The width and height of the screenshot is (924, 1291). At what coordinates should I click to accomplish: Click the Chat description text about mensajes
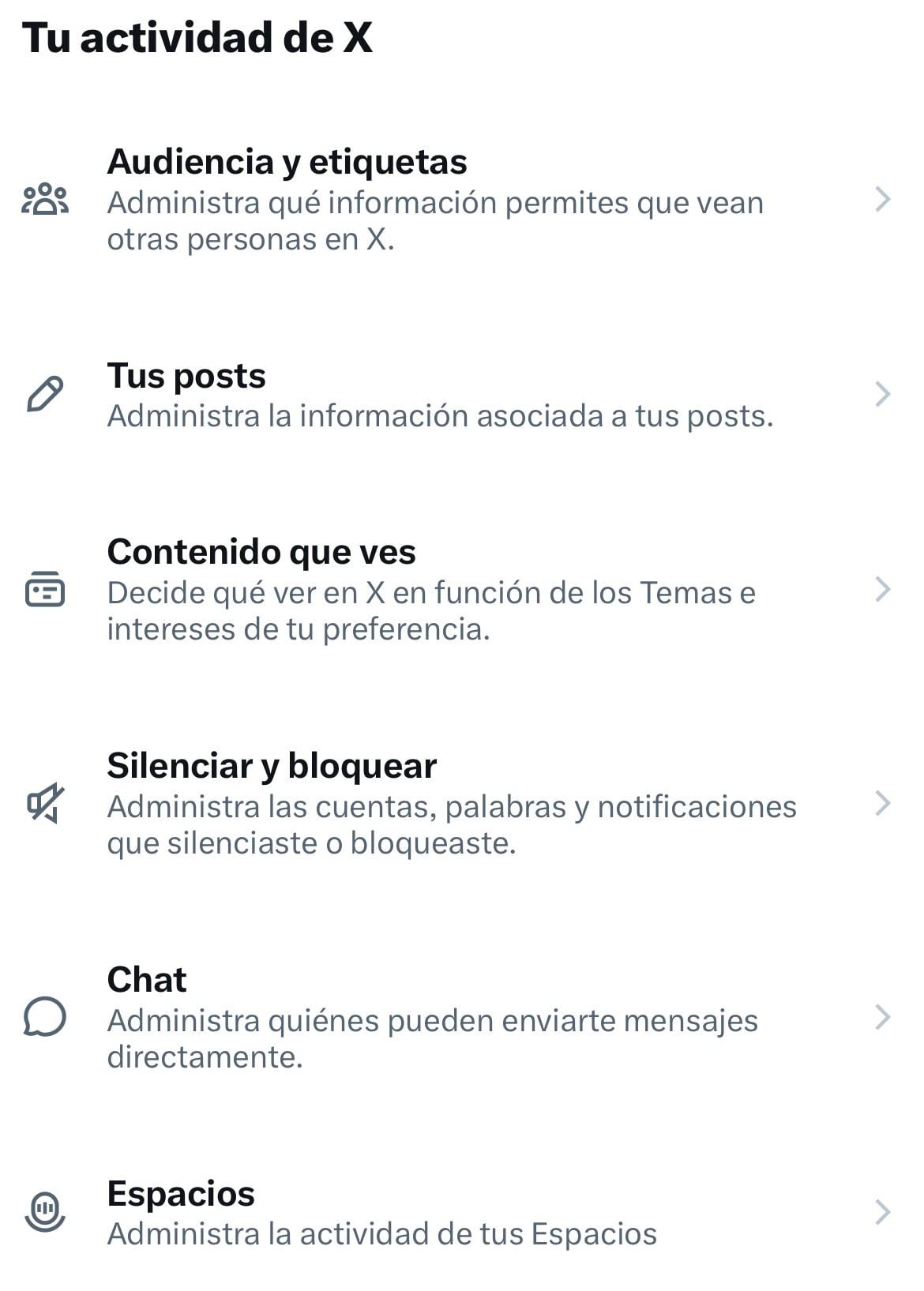[433, 1020]
